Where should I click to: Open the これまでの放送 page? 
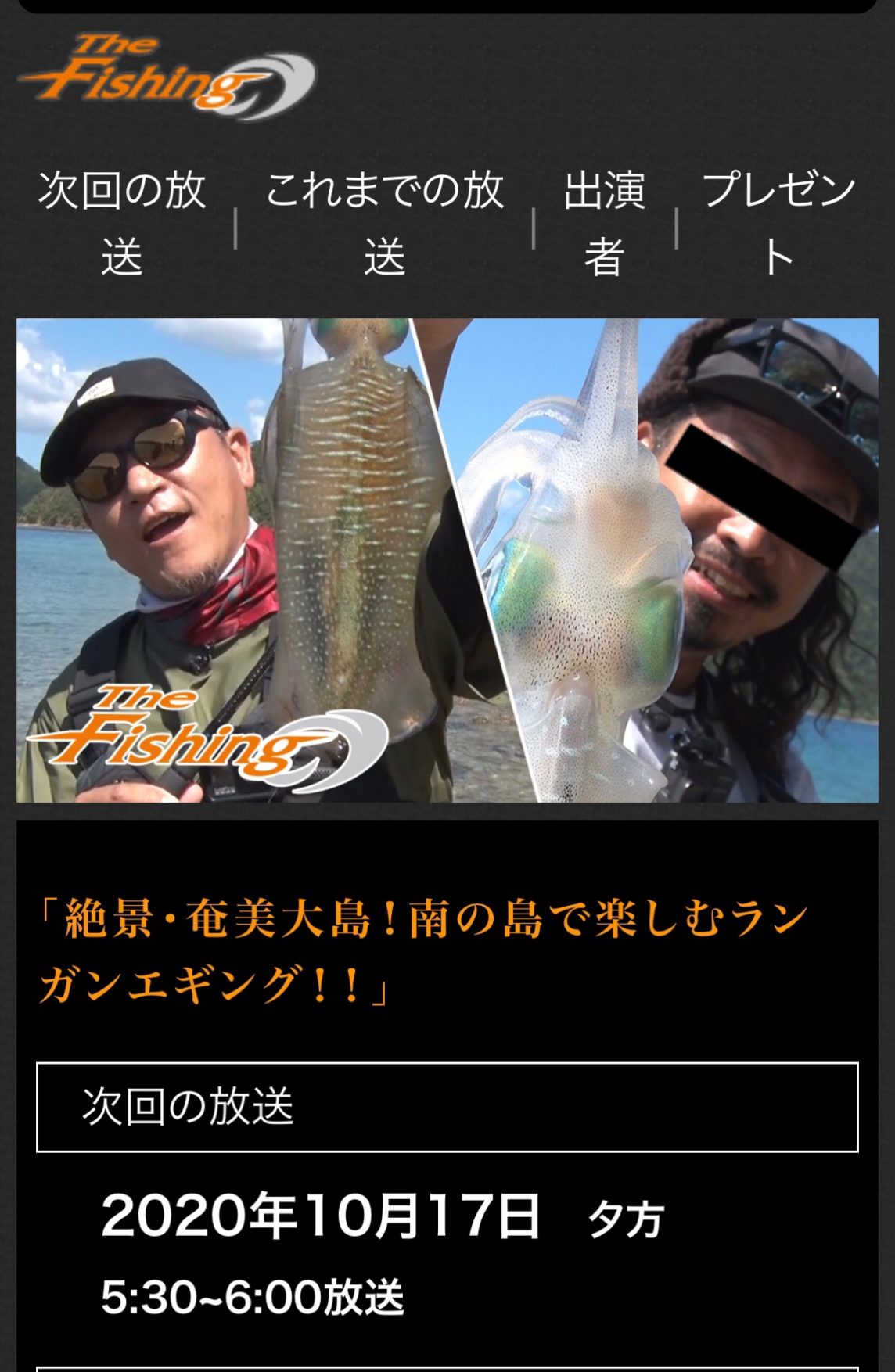[384, 223]
